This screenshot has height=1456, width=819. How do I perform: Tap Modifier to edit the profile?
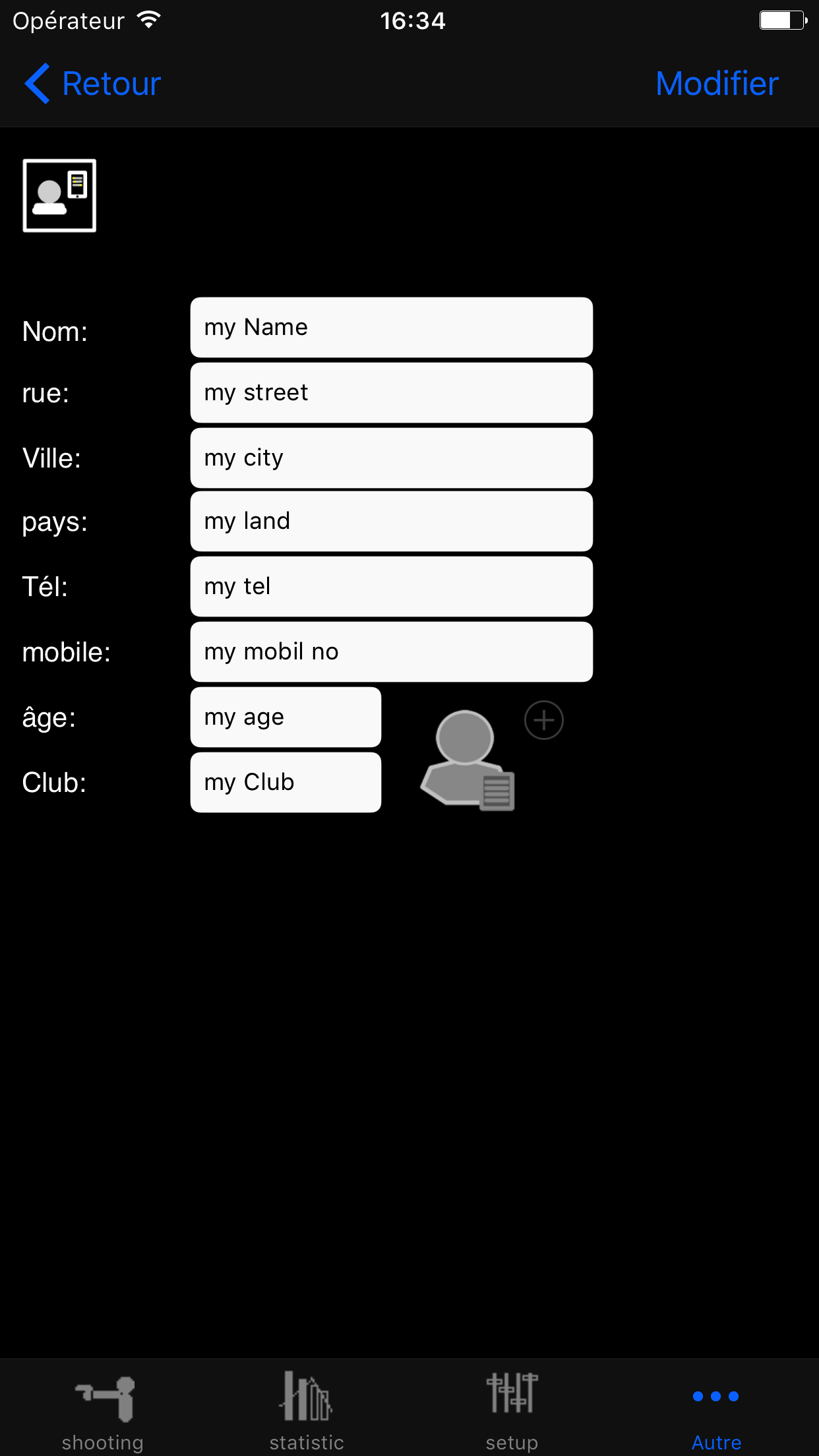coord(717,84)
